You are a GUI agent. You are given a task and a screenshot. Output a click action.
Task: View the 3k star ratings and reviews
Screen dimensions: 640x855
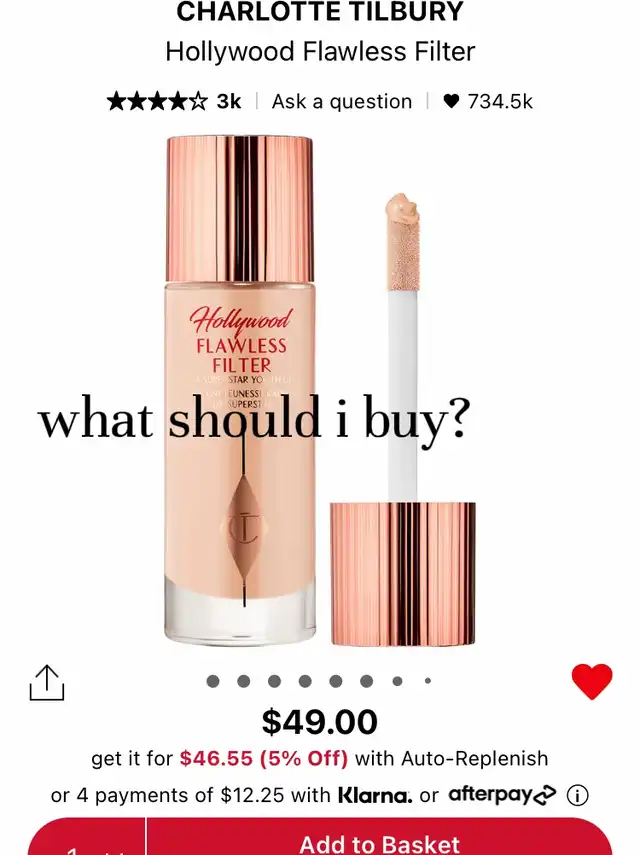tap(174, 101)
